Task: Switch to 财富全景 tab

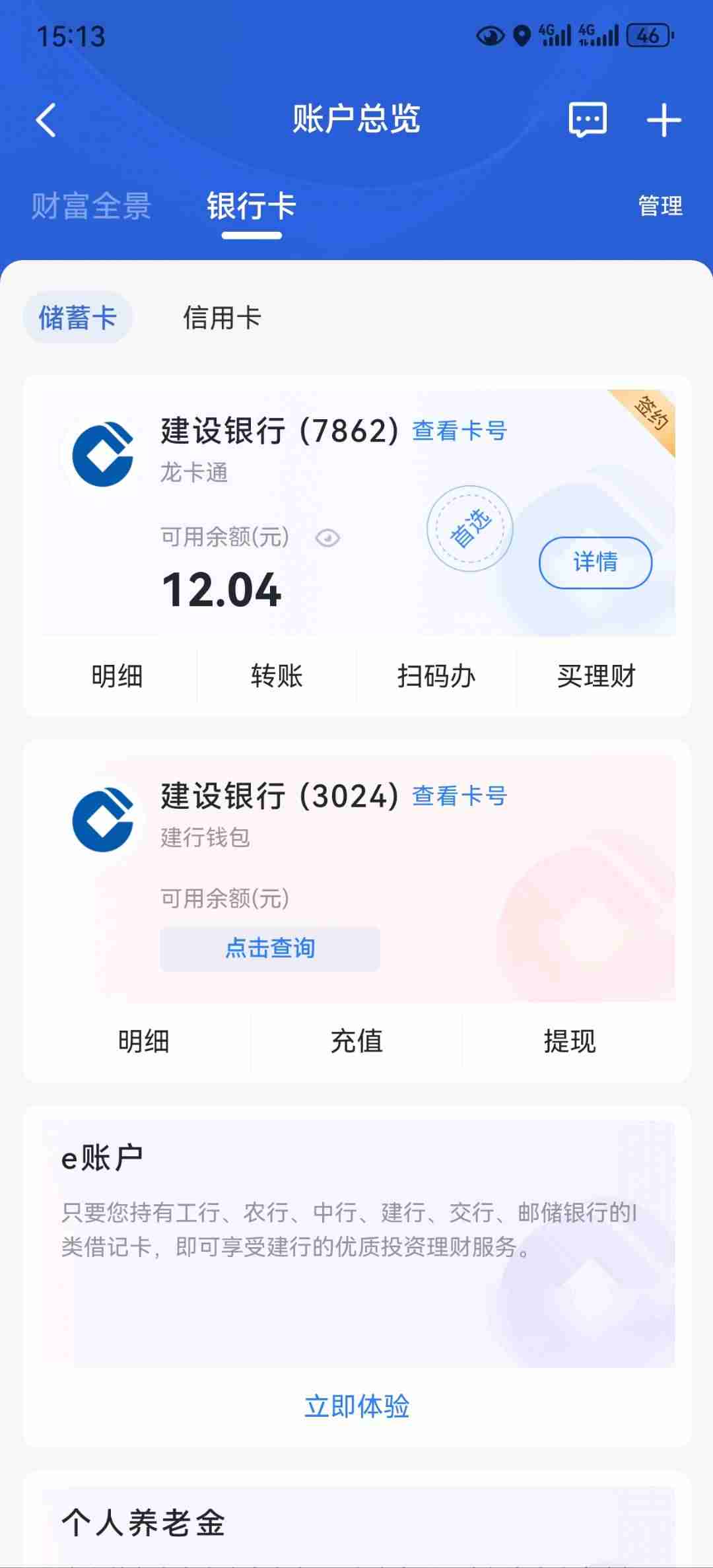Action: point(91,206)
